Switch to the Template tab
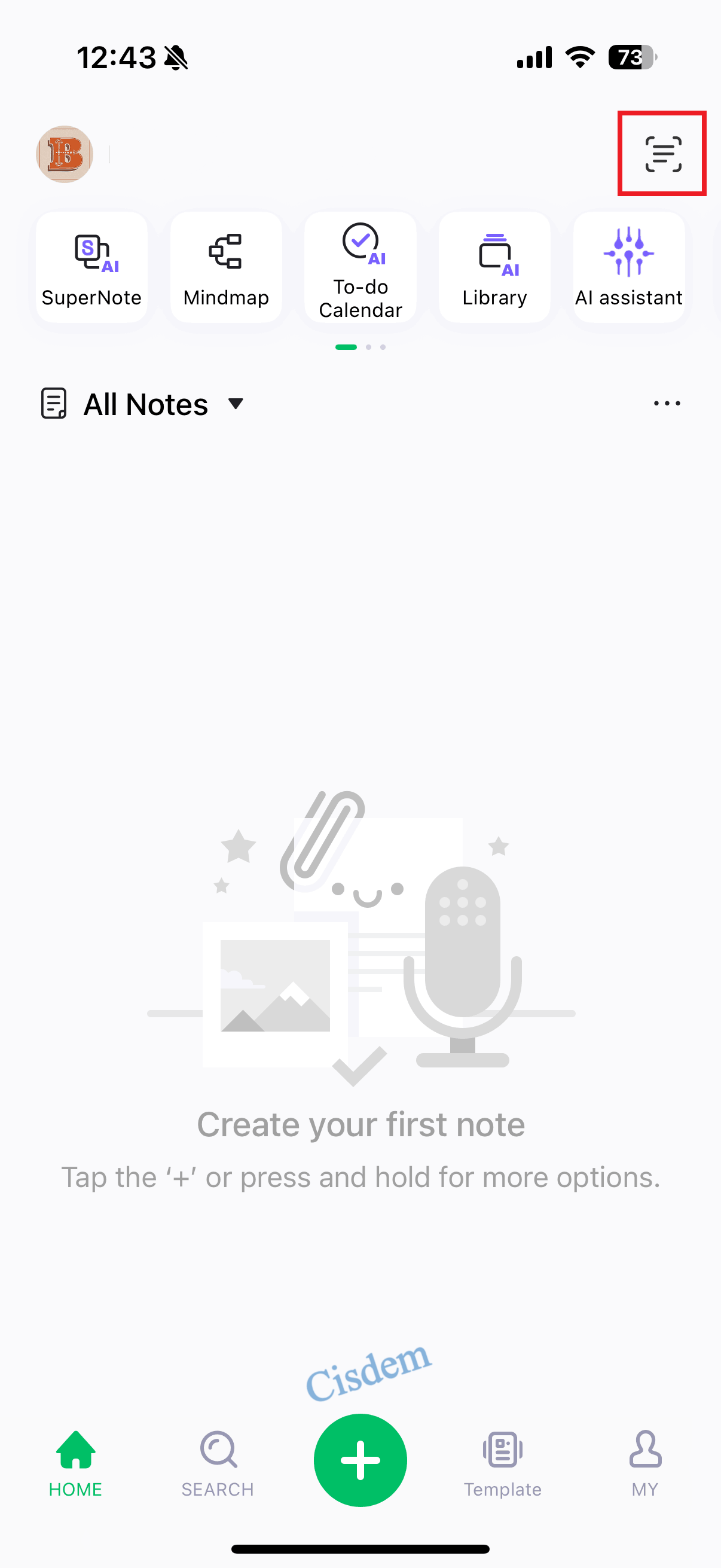 [503, 1463]
